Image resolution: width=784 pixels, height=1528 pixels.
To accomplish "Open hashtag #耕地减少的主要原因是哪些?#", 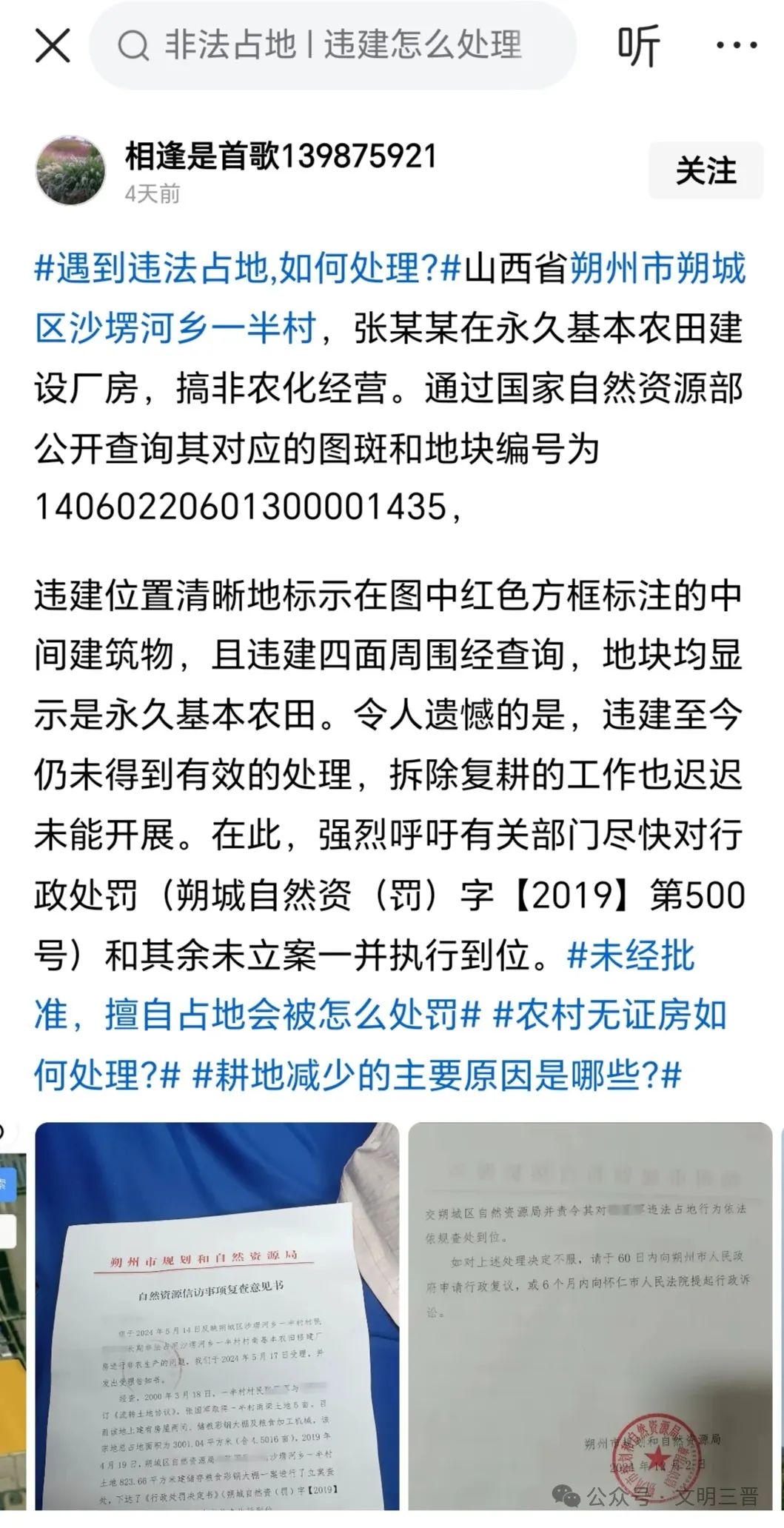I will 437,1075.
